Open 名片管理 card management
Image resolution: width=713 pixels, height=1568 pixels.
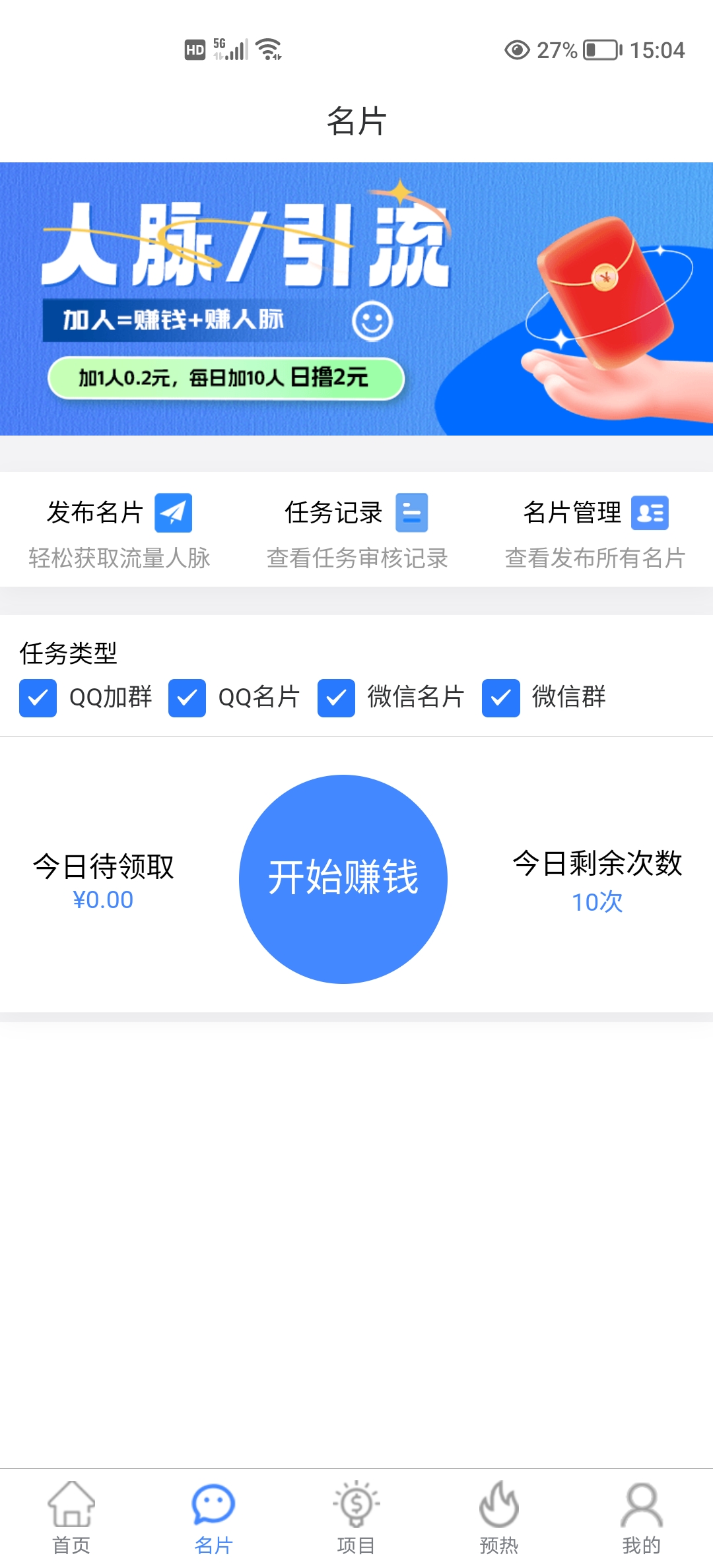pyautogui.click(x=595, y=530)
